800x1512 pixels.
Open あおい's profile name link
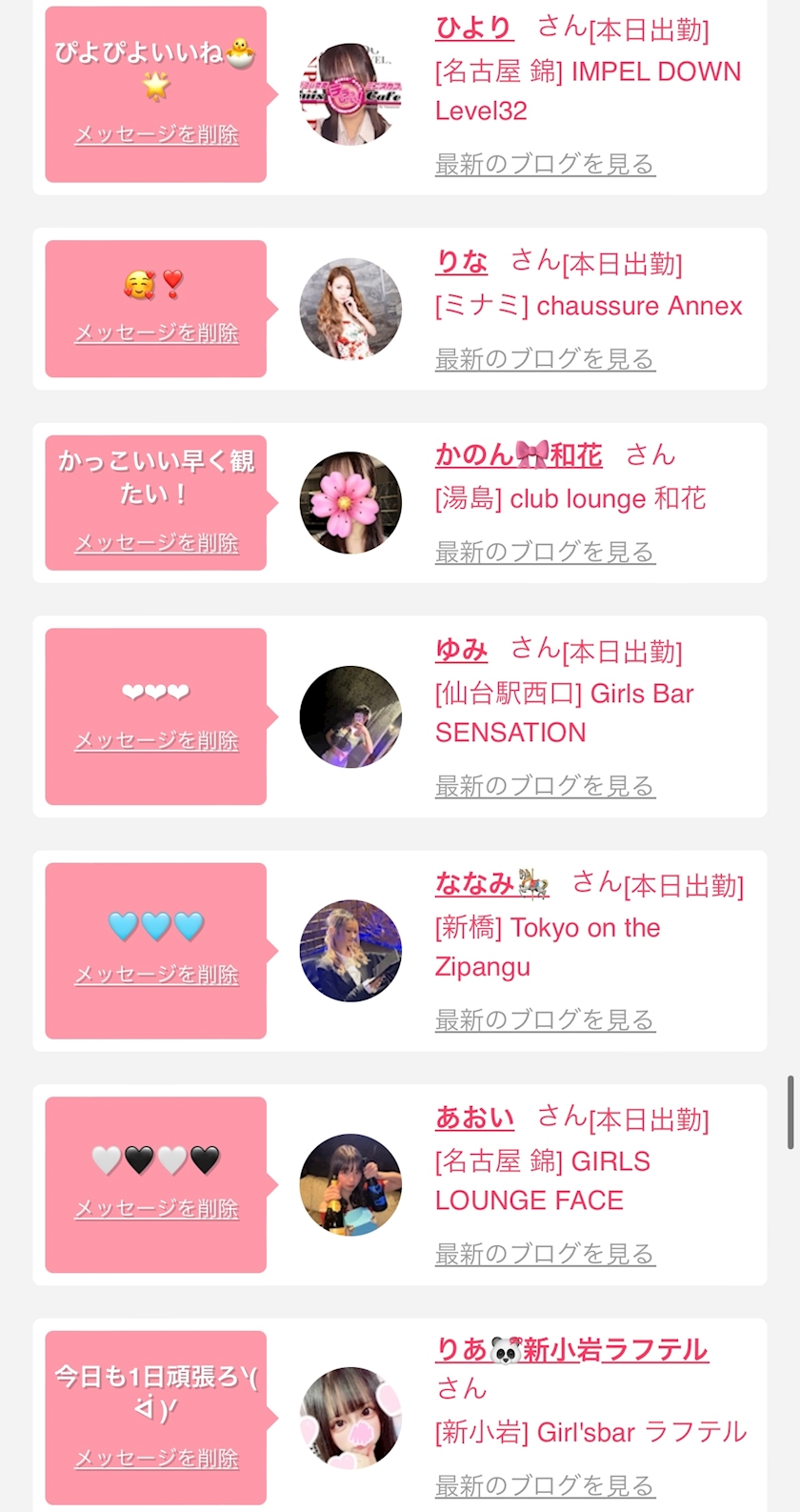click(x=474, y=1118)
